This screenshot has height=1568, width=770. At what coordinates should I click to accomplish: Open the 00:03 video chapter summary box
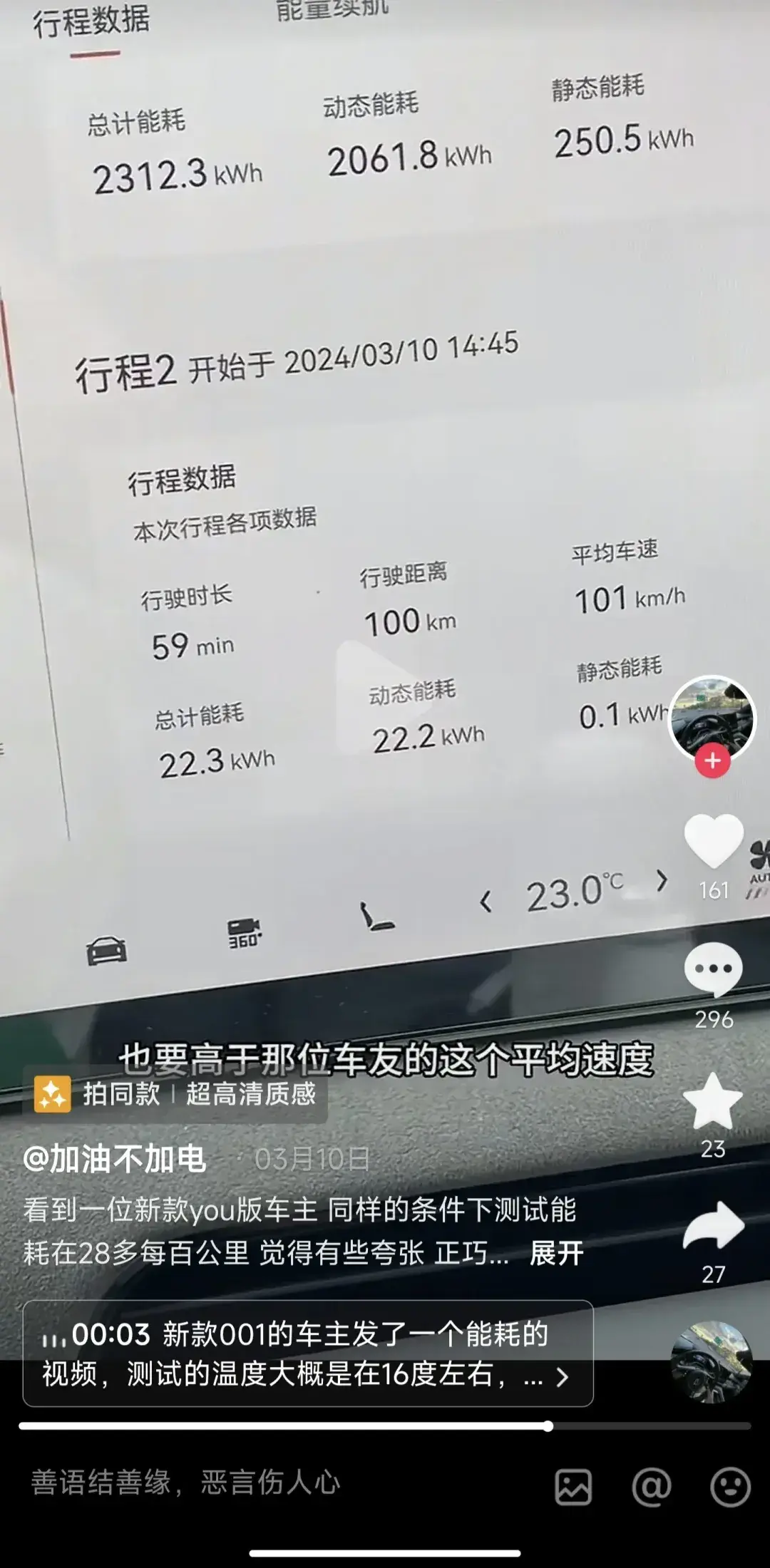click(307, 1353)
